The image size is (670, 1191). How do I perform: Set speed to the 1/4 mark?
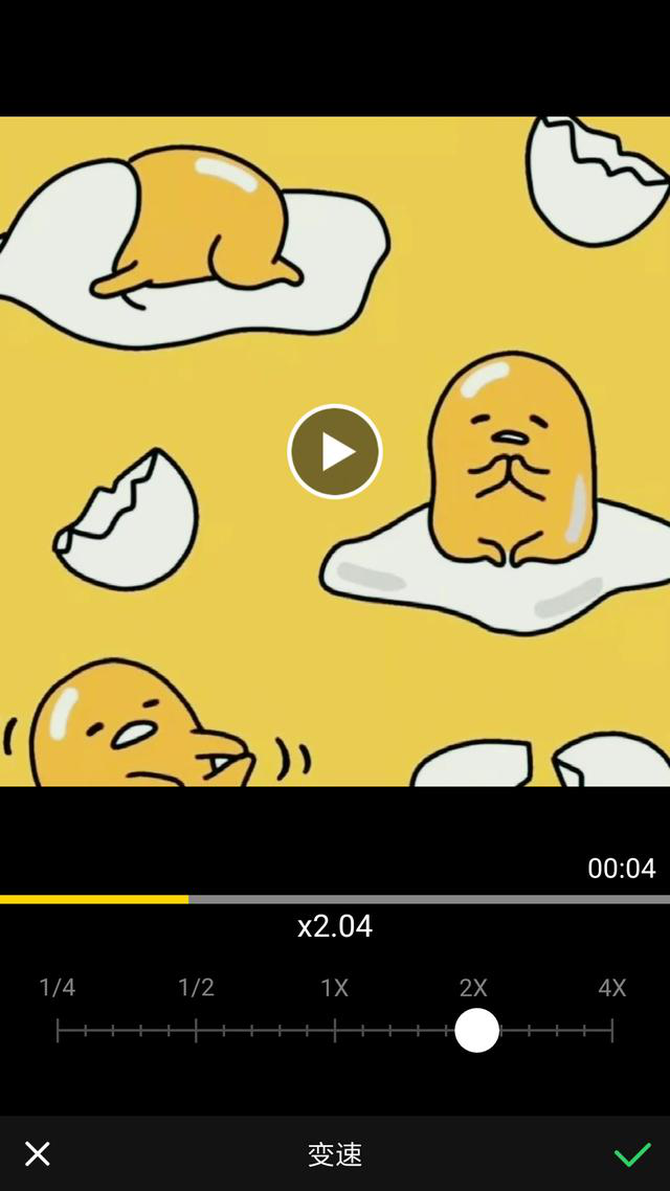coord(58,1030)
